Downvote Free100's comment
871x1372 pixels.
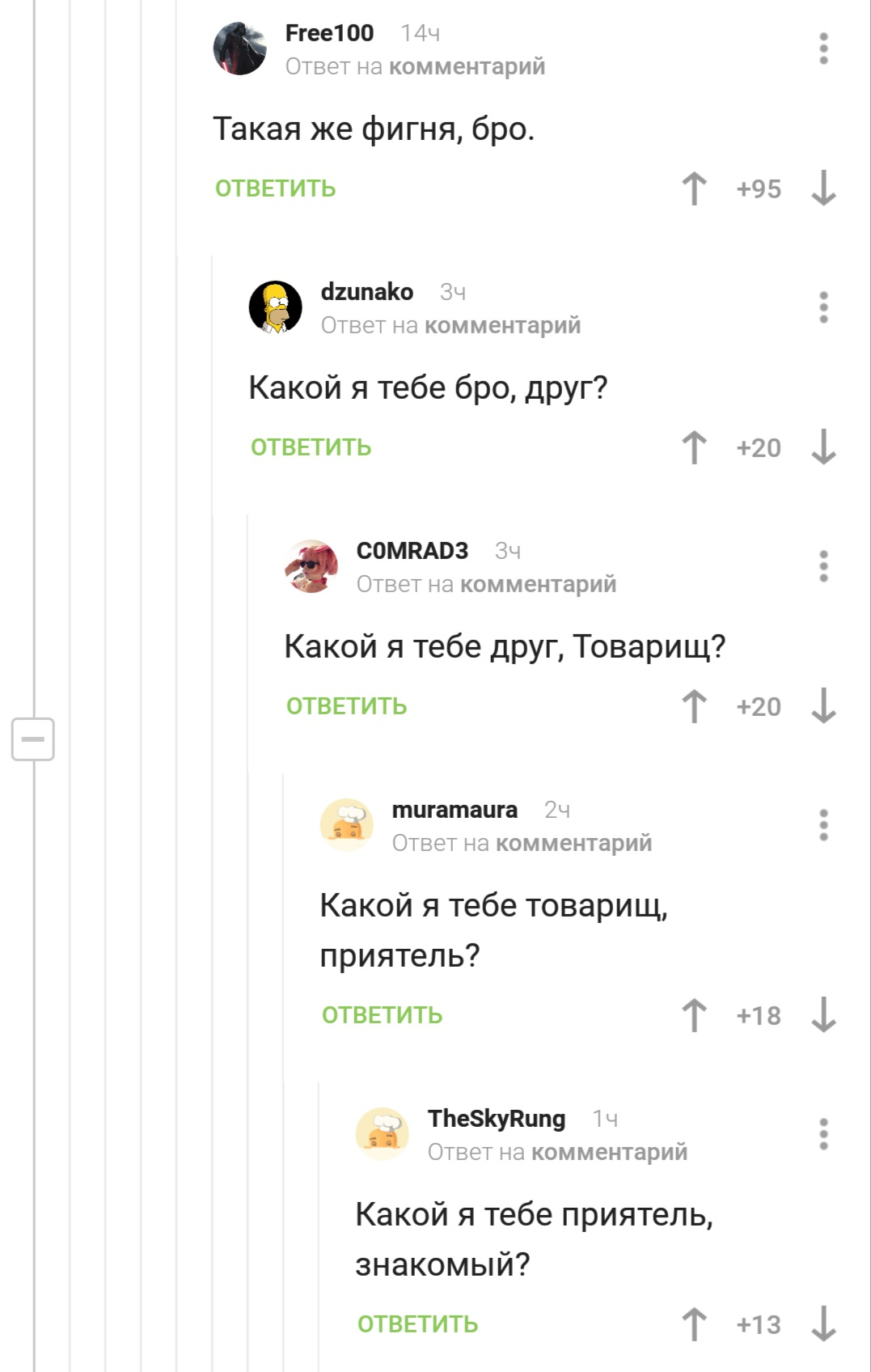823,188
